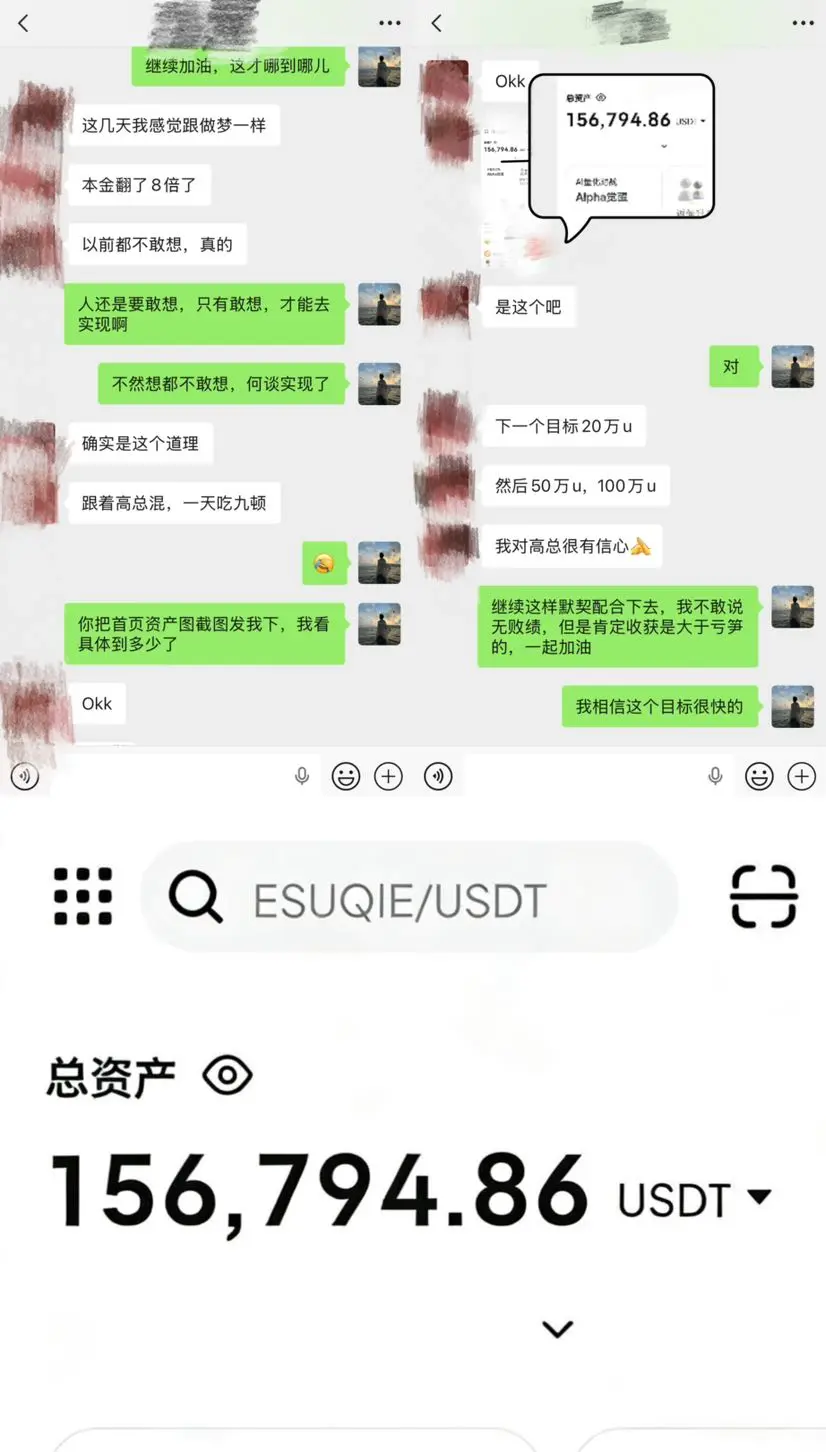Screen dimensions: 826x1452
Task: Toggle the speaker icon beside the left chat plus
Action: pos(439,776)
